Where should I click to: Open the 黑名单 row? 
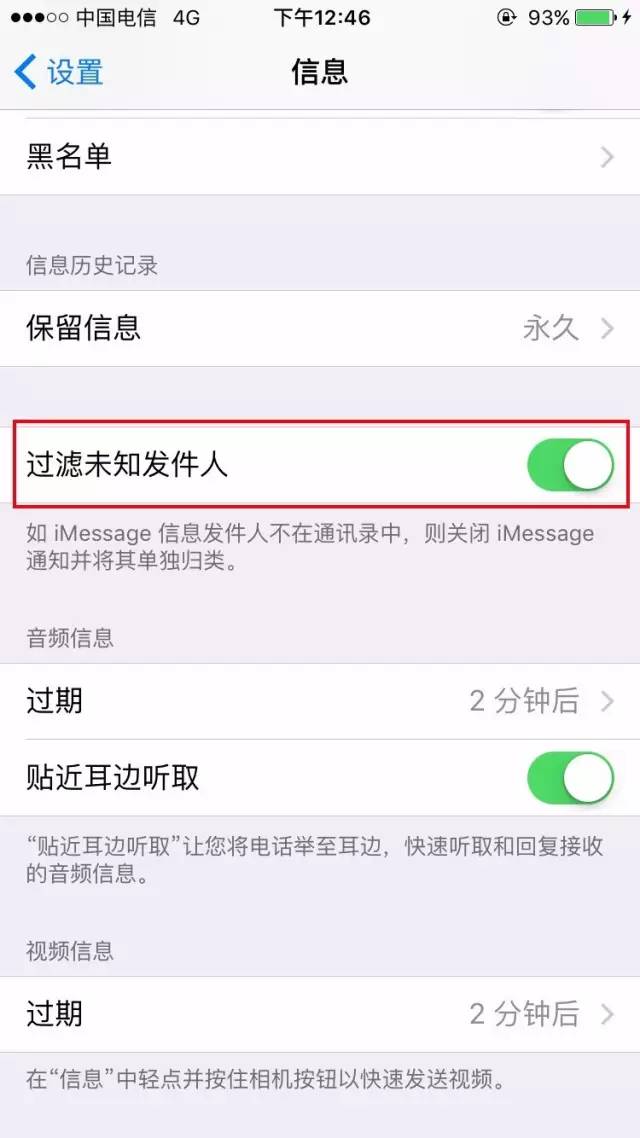tap(320, 157)
